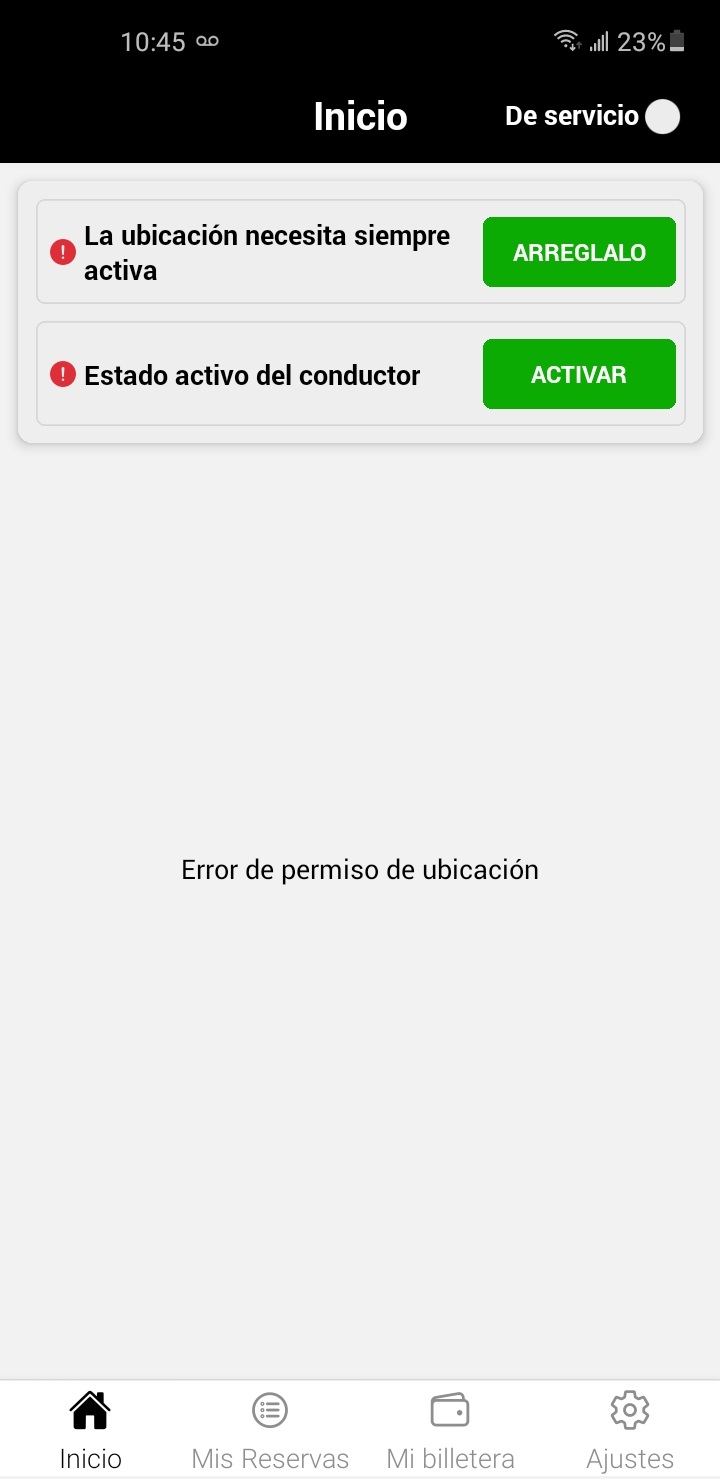The height and width of the screenshot is (1479, 720).
Task: Open the Mis Reservas tab
Action: point(270,1430)
